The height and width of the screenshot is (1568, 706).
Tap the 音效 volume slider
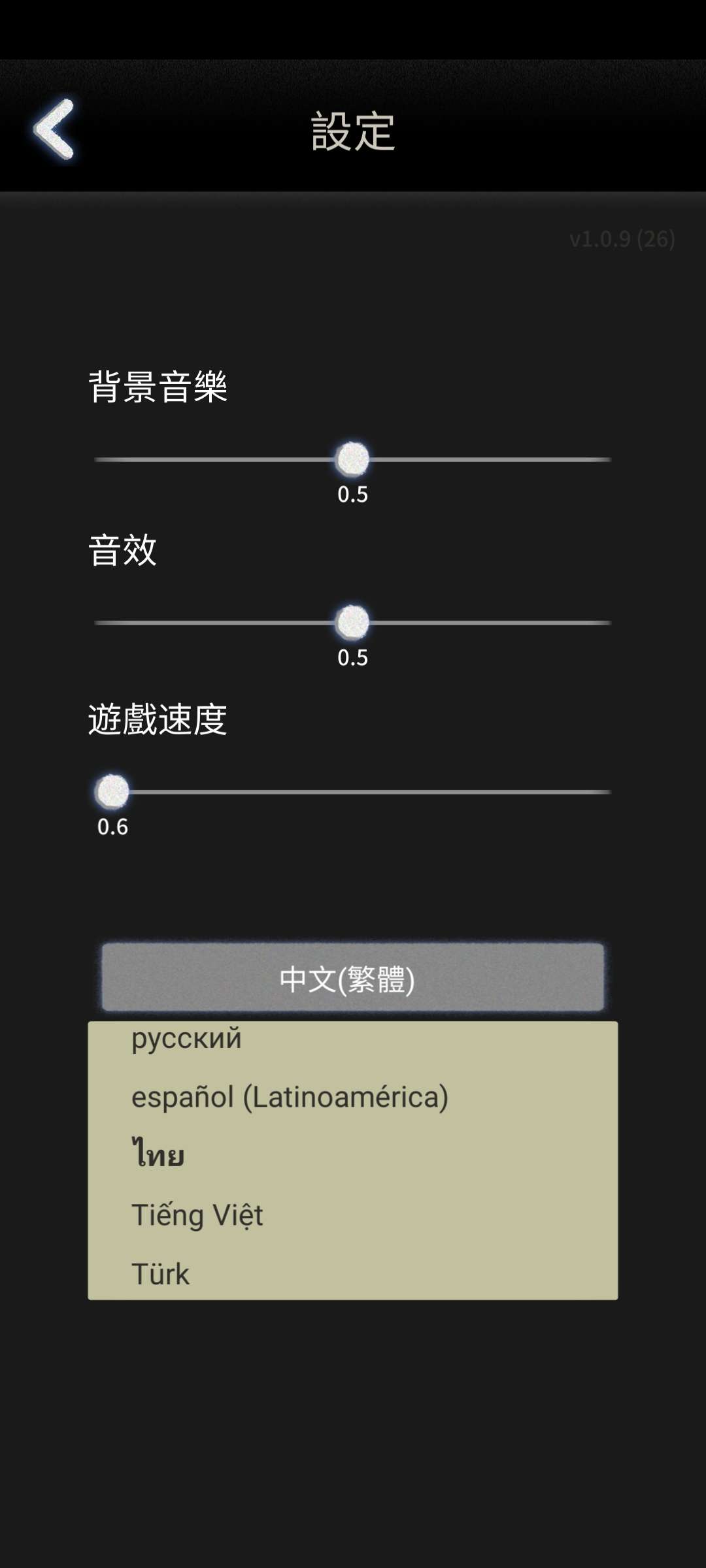(x=352, y=623)
